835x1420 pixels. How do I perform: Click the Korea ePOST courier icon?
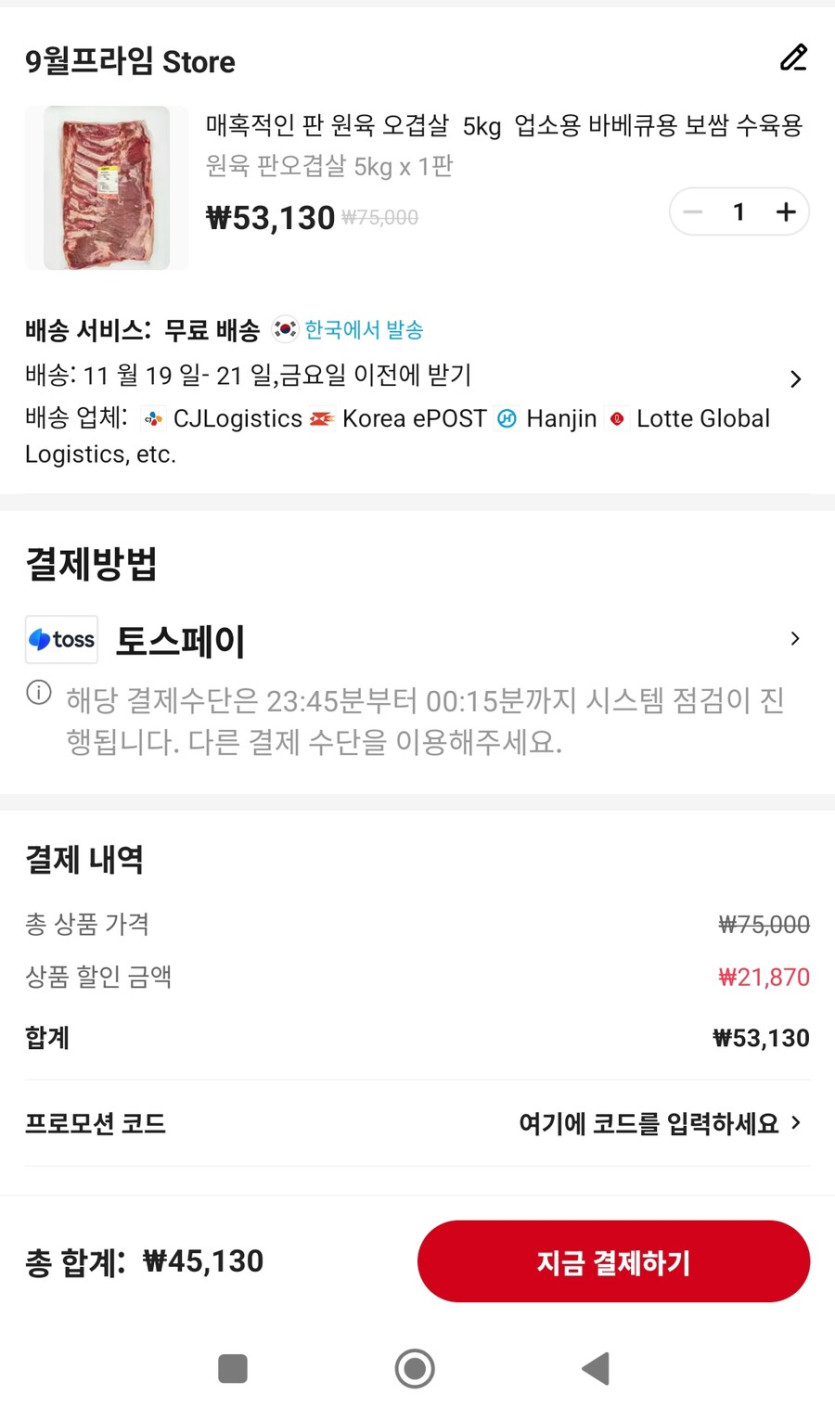[320, 419]
